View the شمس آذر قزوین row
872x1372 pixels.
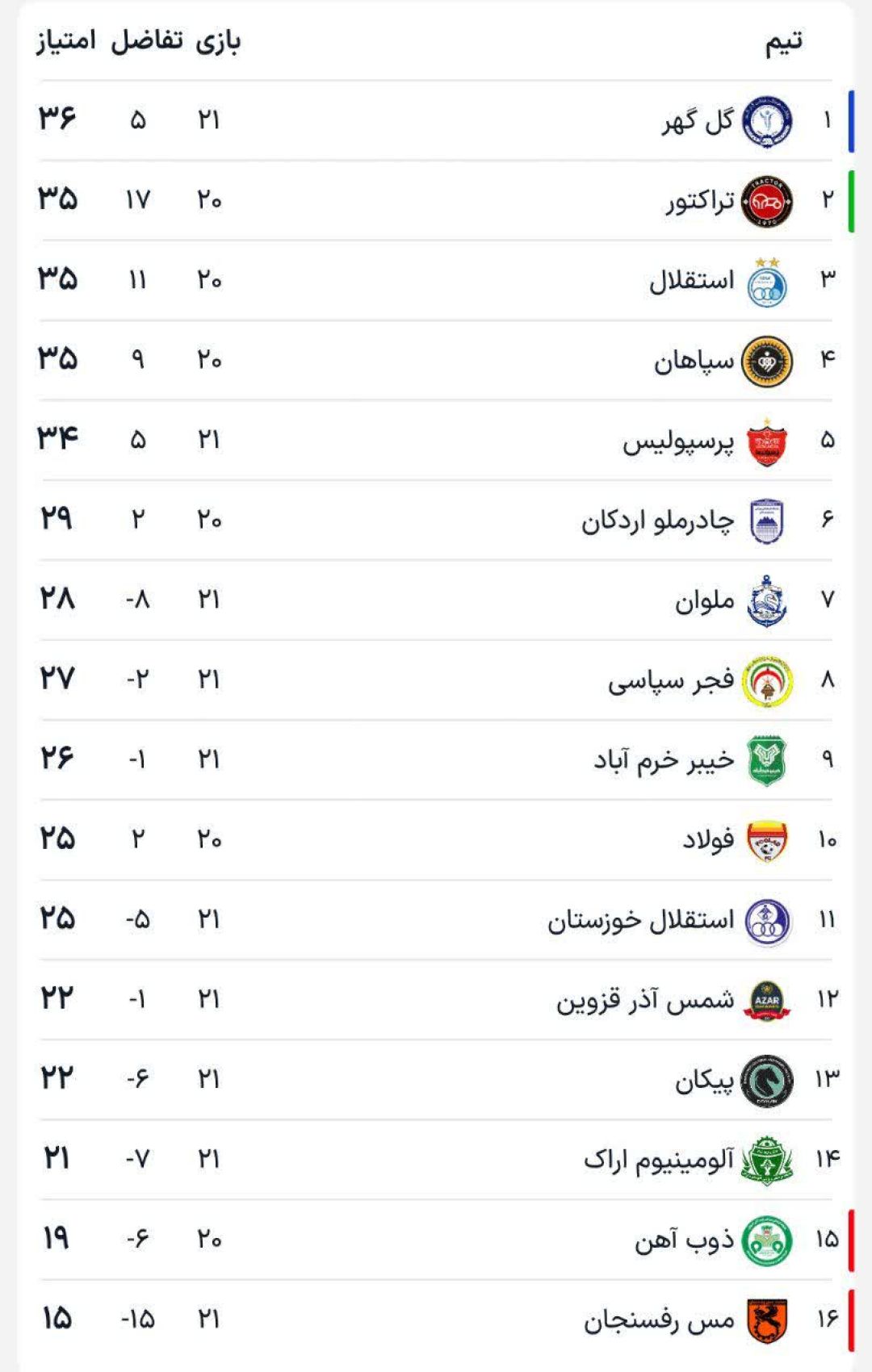pyautogui.click(x=436, y=1000)
